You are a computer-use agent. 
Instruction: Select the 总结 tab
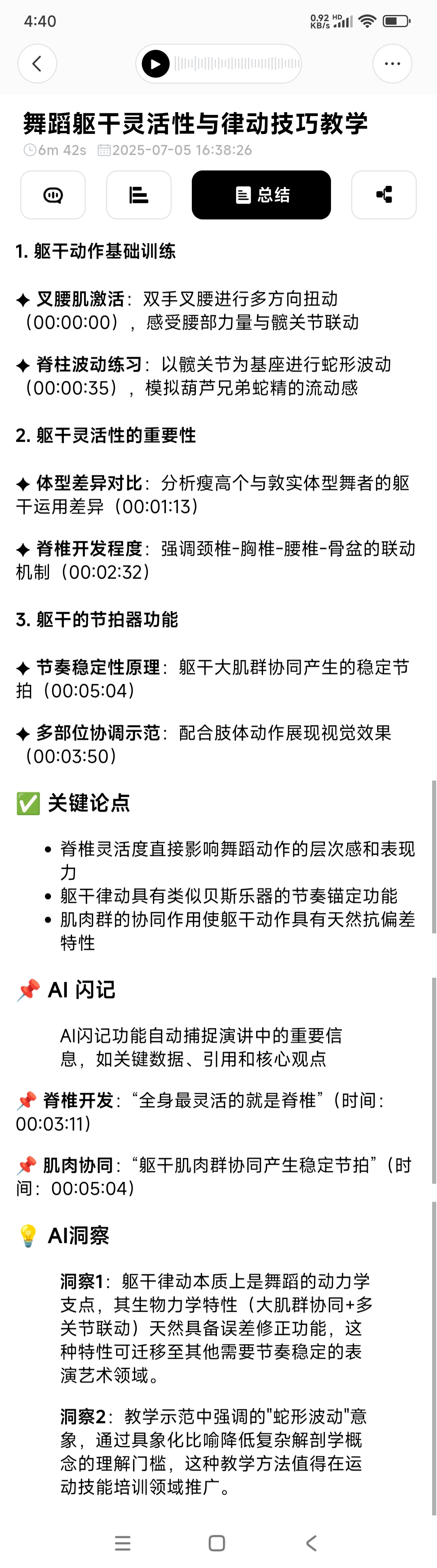click(x=261, y=195)
